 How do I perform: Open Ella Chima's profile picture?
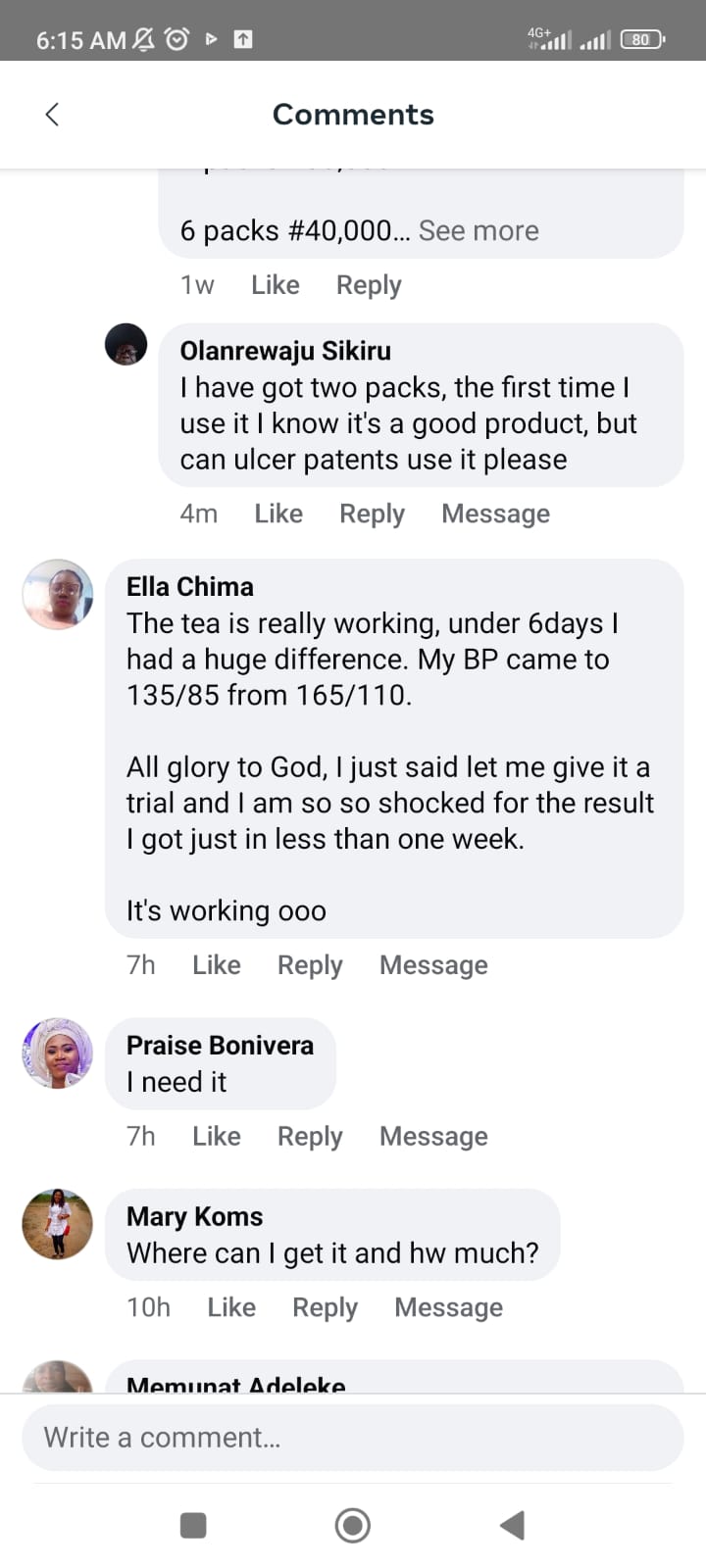coord(58,595)
